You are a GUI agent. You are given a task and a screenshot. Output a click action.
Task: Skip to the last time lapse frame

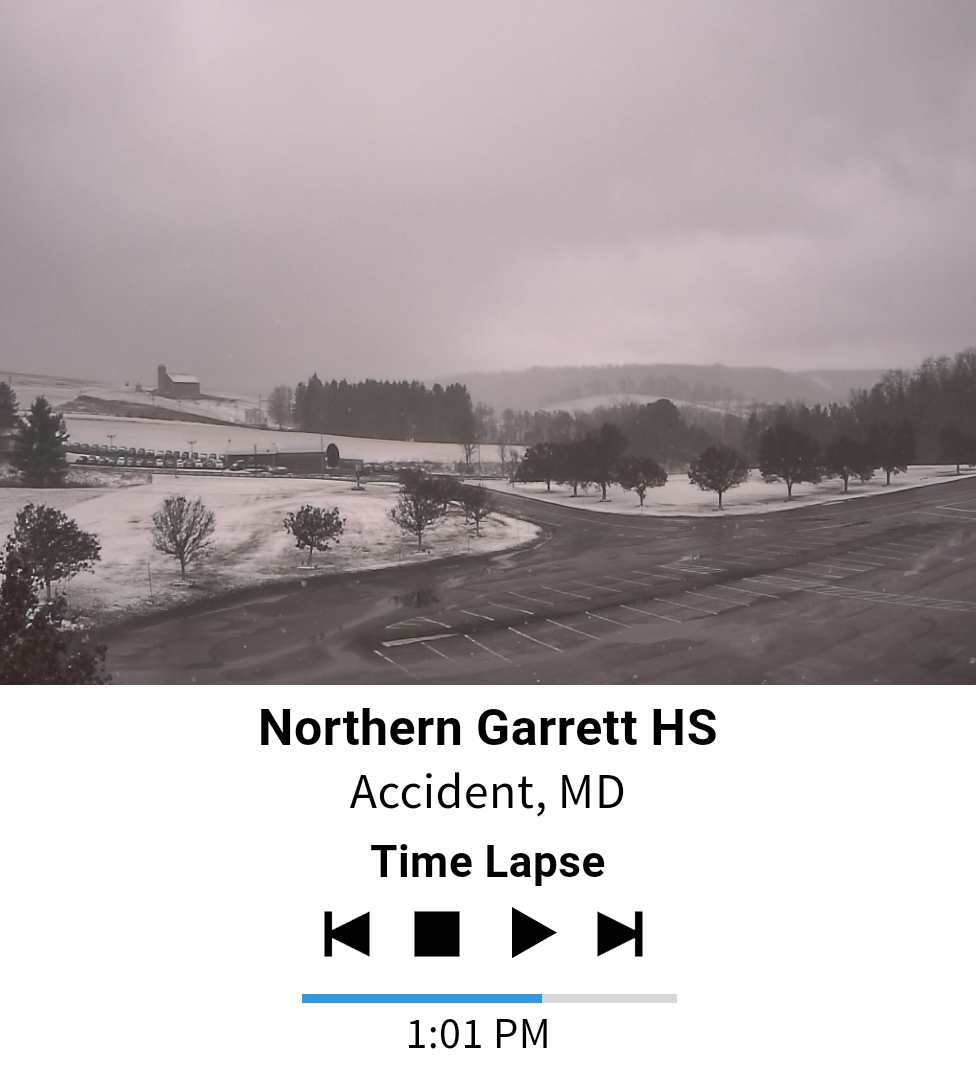(x=620, y=934)
